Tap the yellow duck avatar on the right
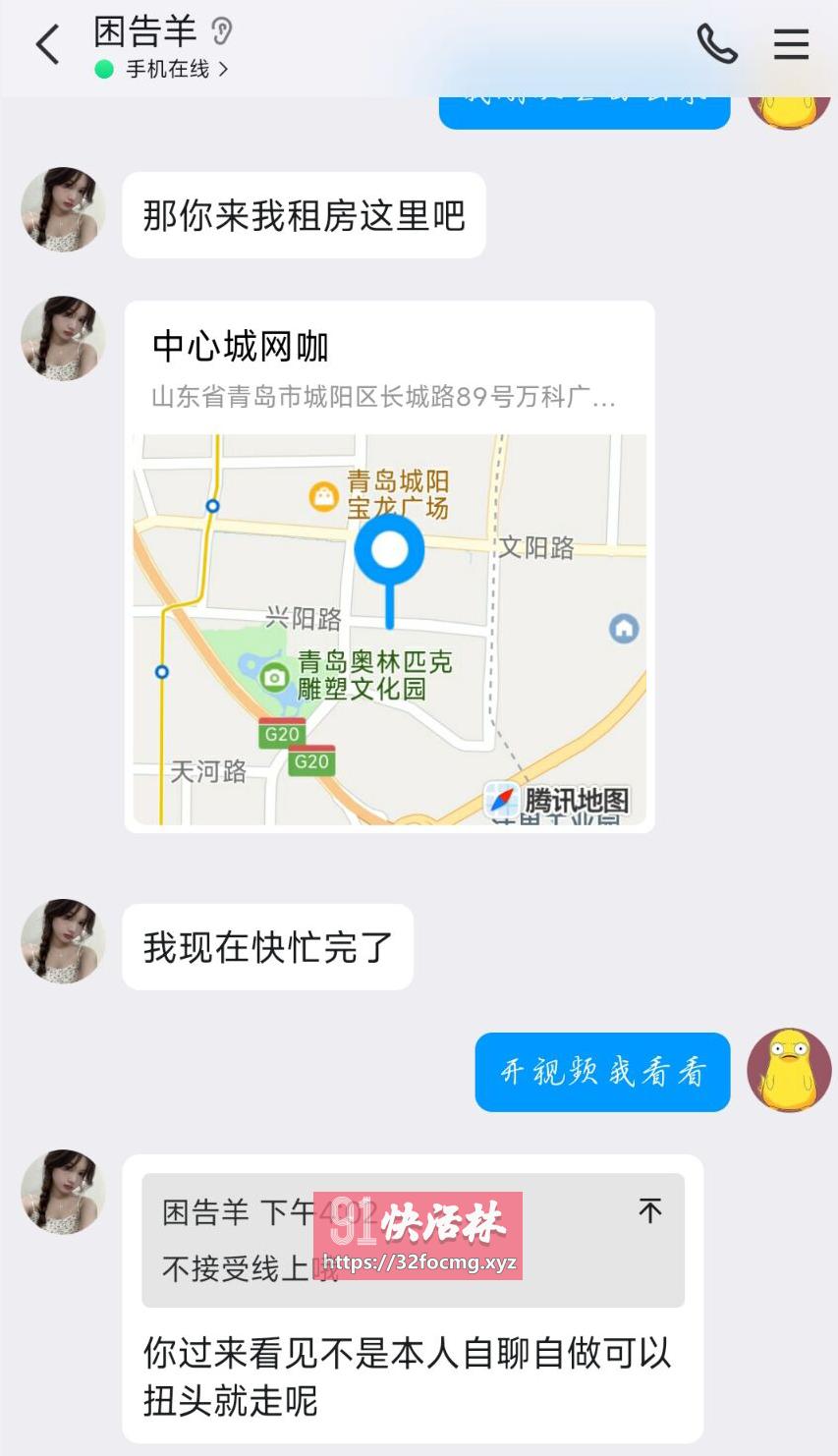Viewport: 838px width, 1456px height. click(x=789, y=1071)
